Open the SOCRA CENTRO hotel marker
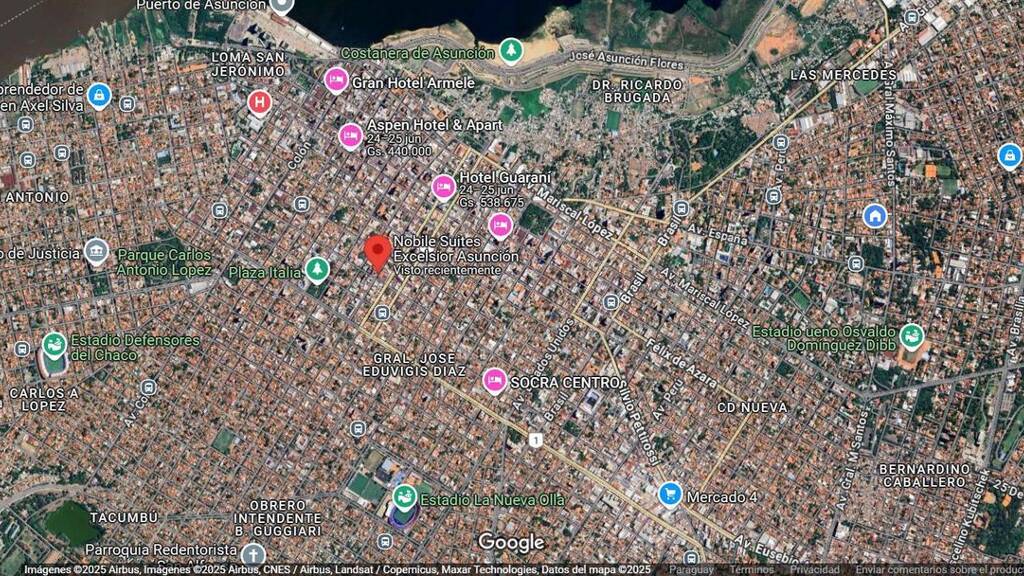Viewport: 1024px width, 576px height. point(494,380)
